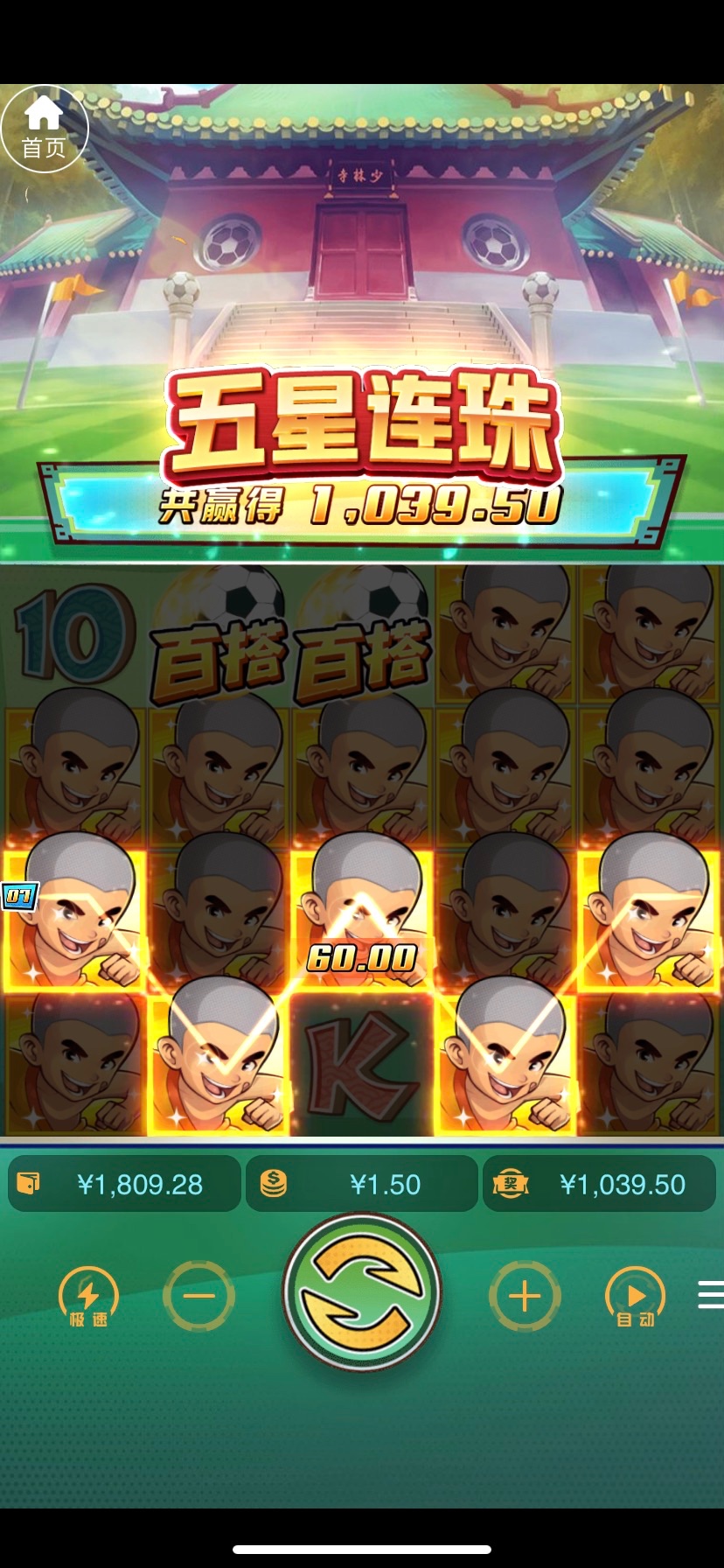Start 自动 auto spin

(x=636, y=1296)
